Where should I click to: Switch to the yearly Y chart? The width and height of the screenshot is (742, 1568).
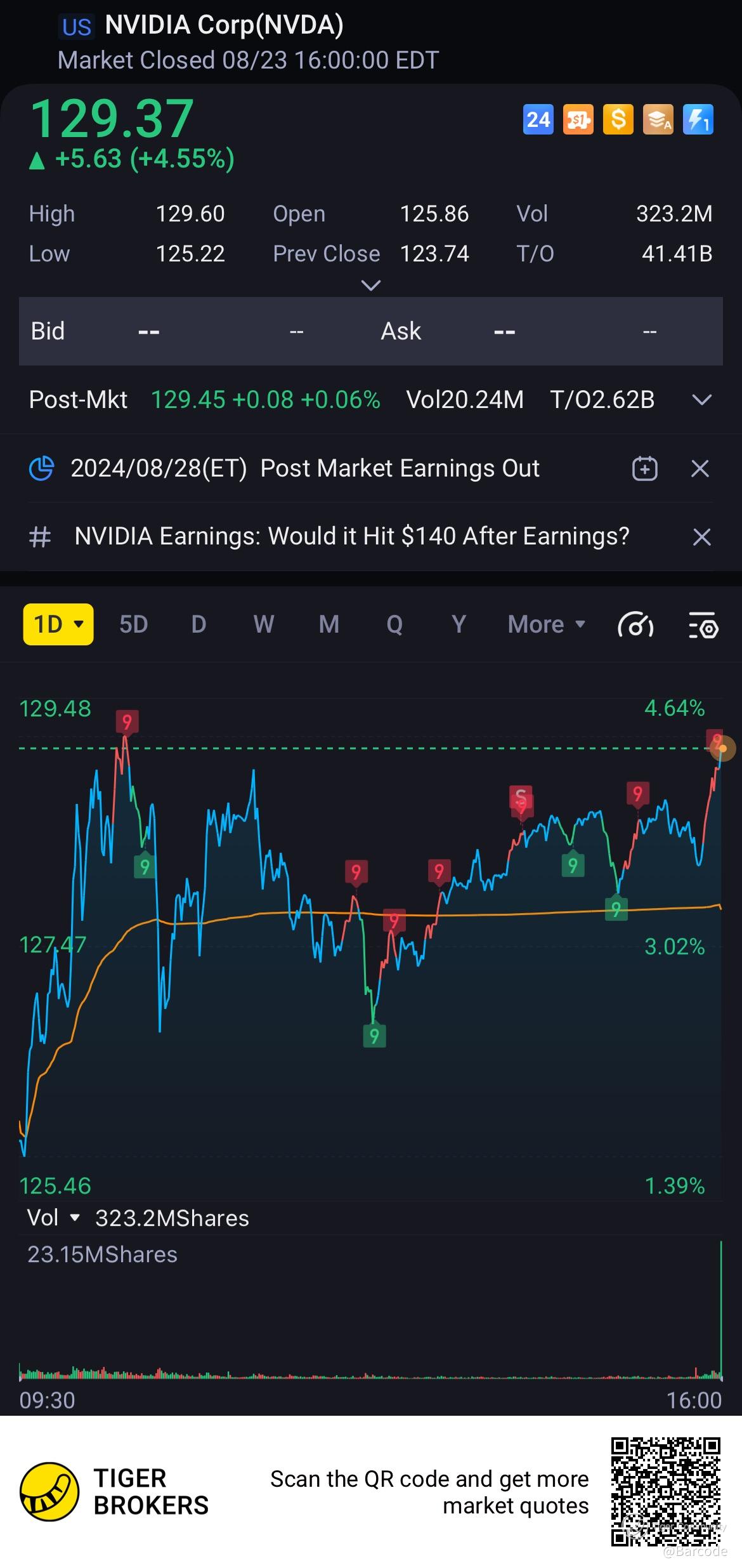click(x=459, y=624)
